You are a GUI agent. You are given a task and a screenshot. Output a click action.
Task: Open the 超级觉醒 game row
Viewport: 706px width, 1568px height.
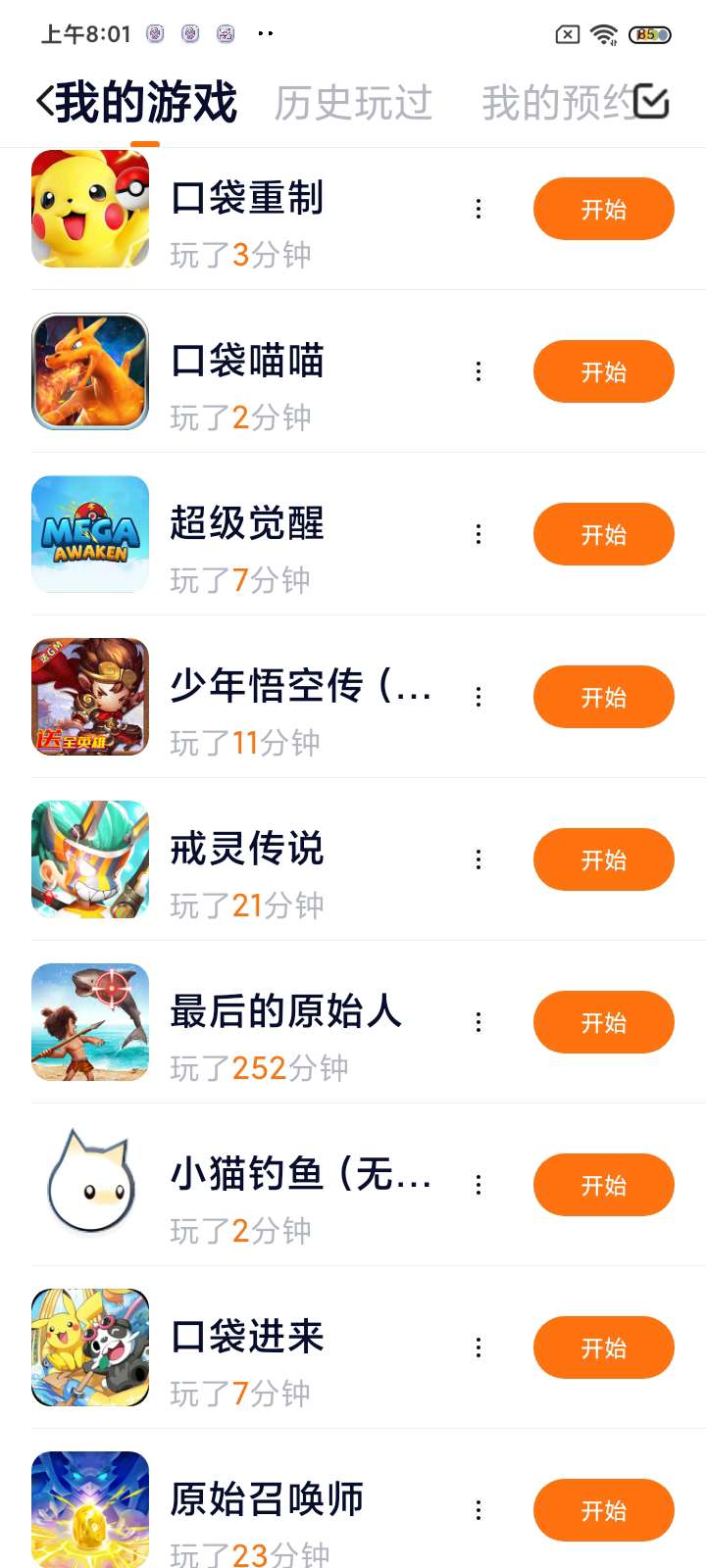point(247,523)
